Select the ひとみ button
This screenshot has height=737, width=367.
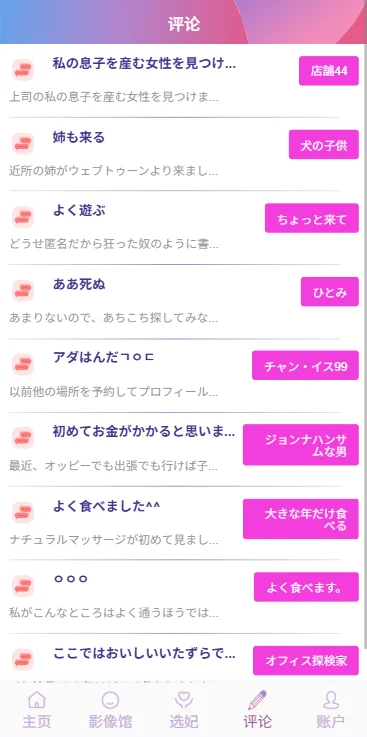click(330, 292)
